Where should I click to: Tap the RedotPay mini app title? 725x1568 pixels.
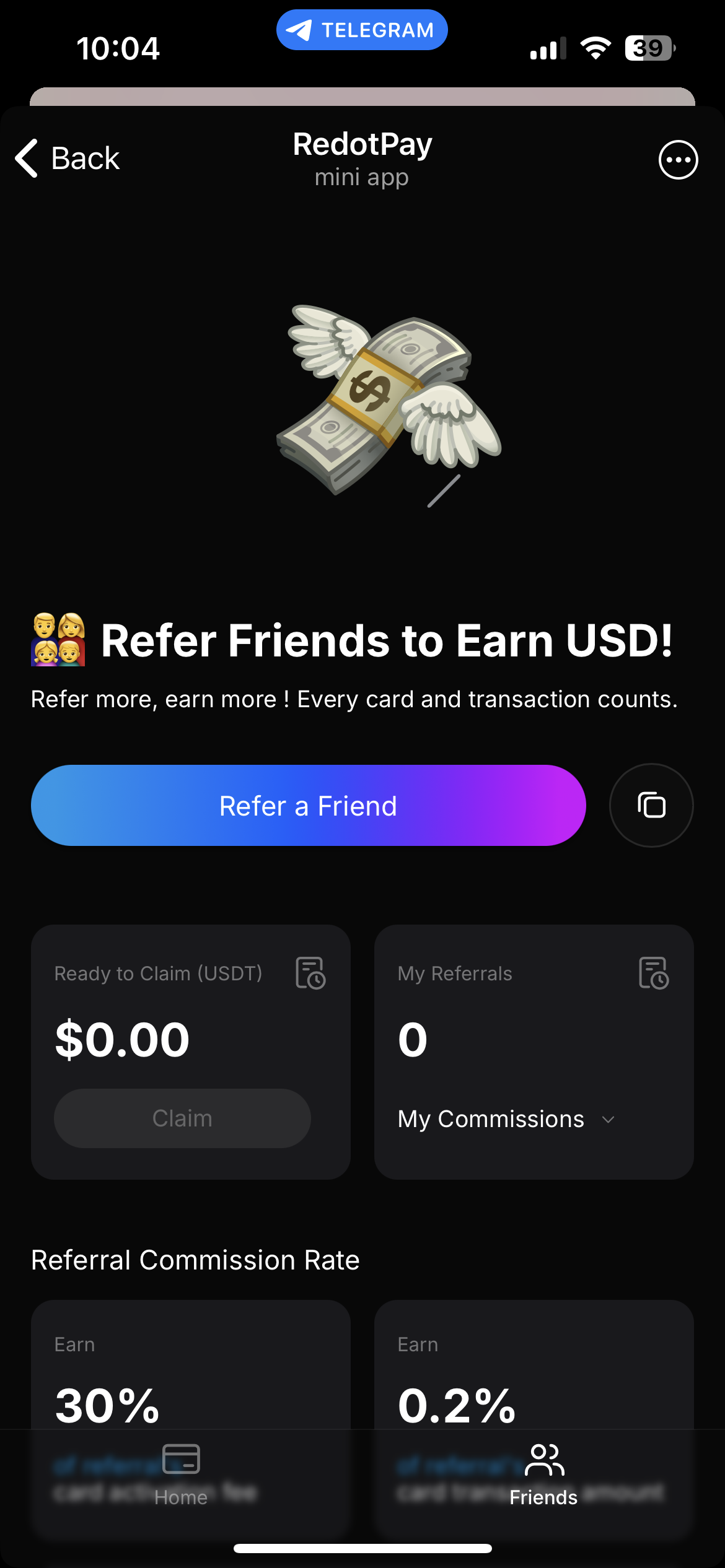(x=362, y=144)
